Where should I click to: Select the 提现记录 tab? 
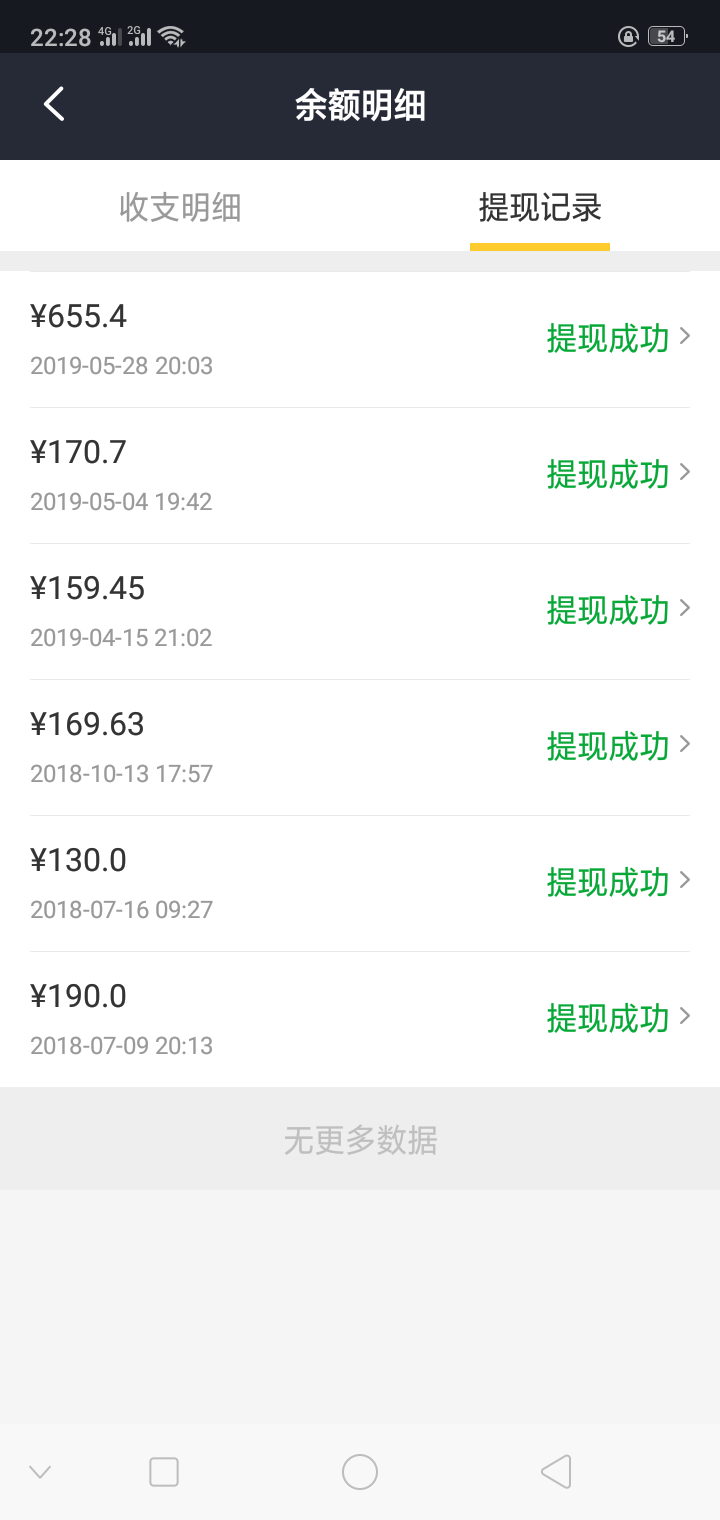[540, 207]
